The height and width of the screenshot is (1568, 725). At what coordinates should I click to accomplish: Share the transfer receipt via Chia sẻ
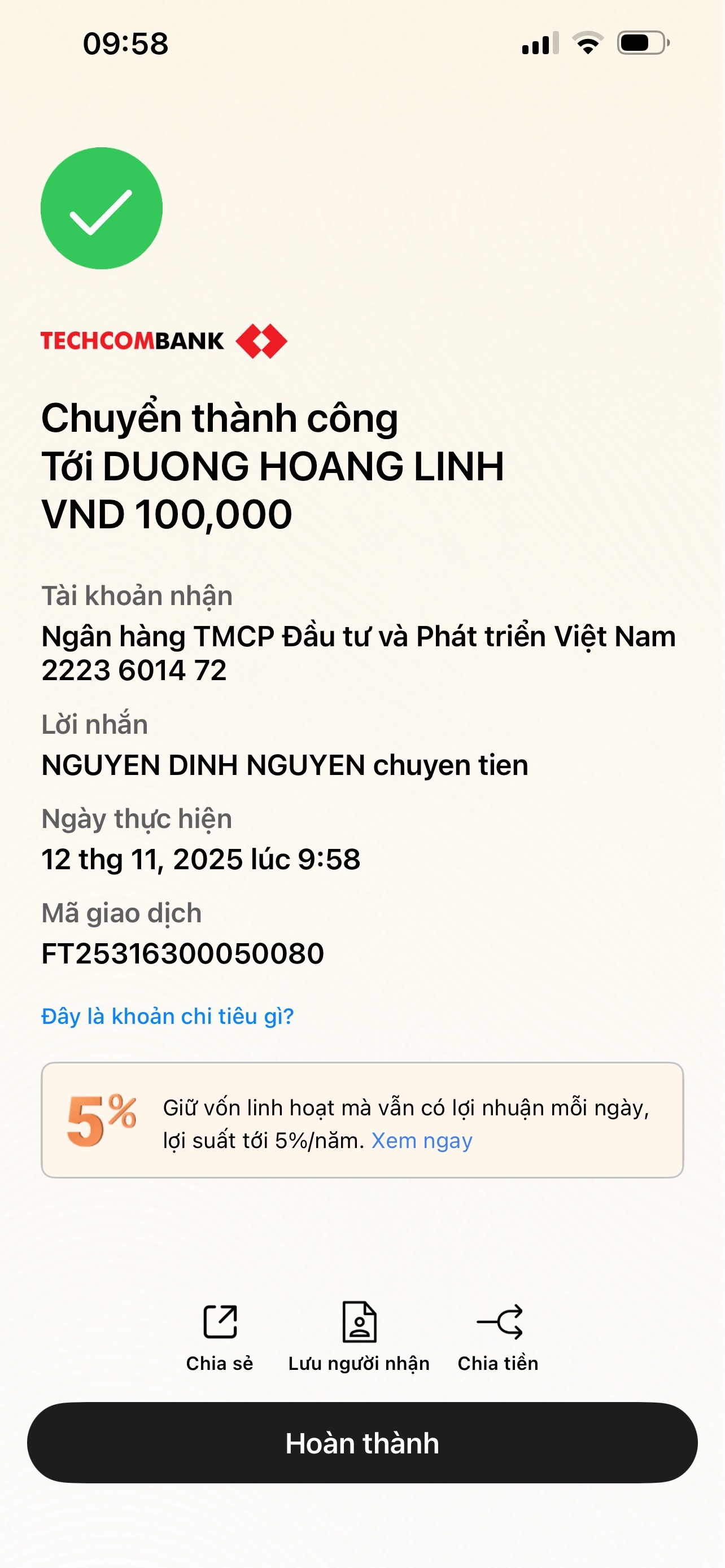click(x=219, y=1335)
